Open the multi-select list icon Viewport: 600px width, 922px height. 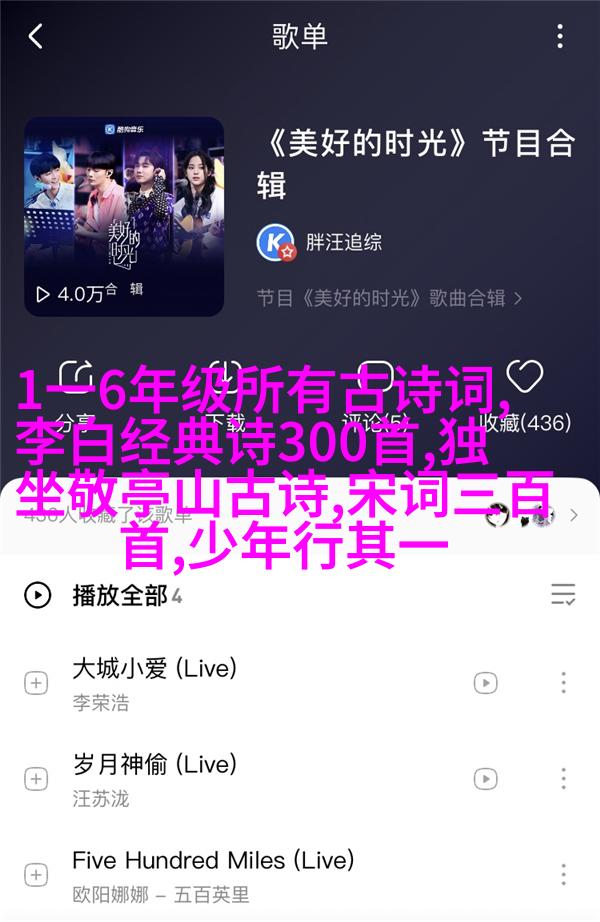pos(563,595)
